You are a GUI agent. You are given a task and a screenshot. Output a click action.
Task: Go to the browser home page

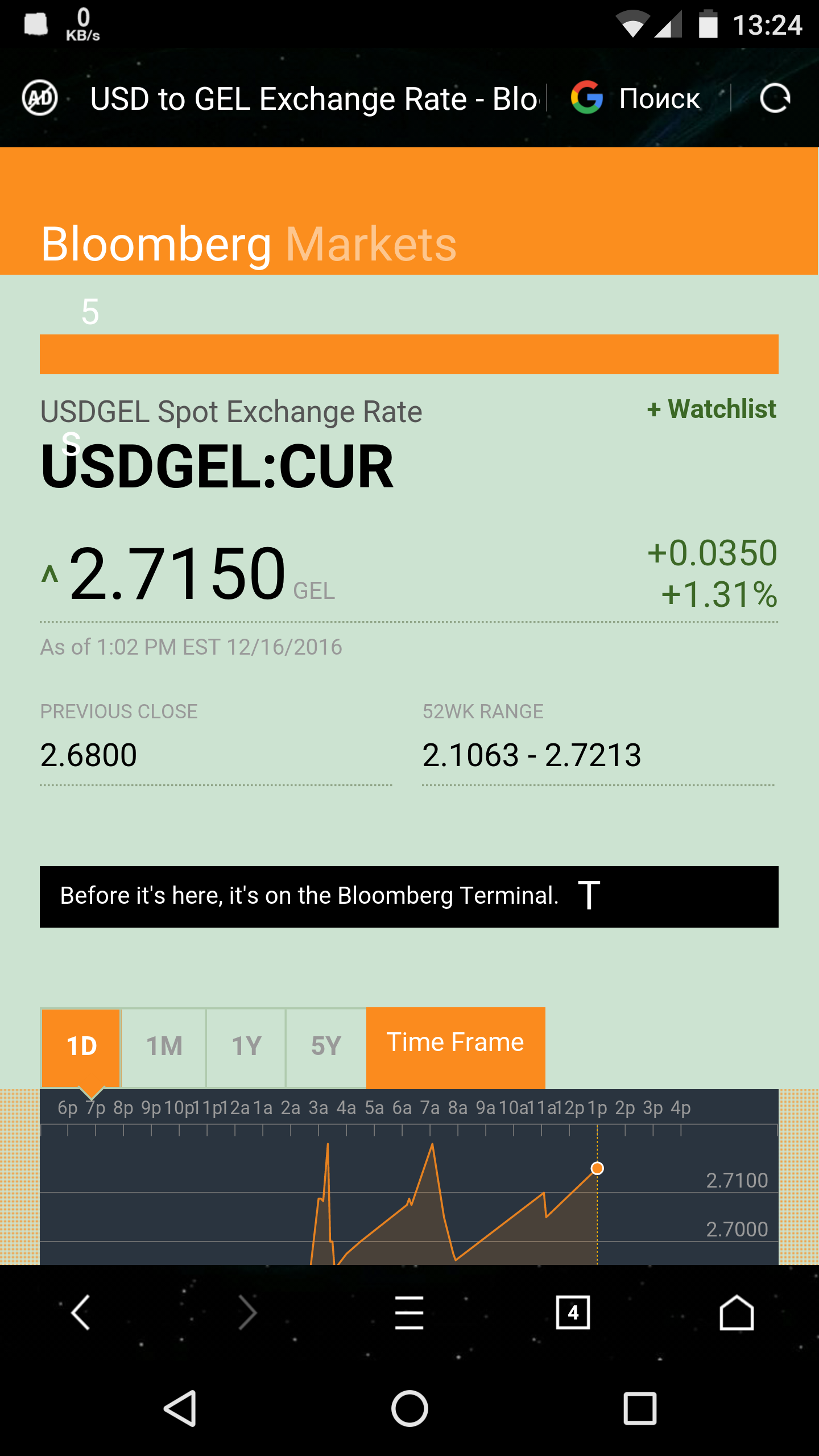pos(737,1313)
